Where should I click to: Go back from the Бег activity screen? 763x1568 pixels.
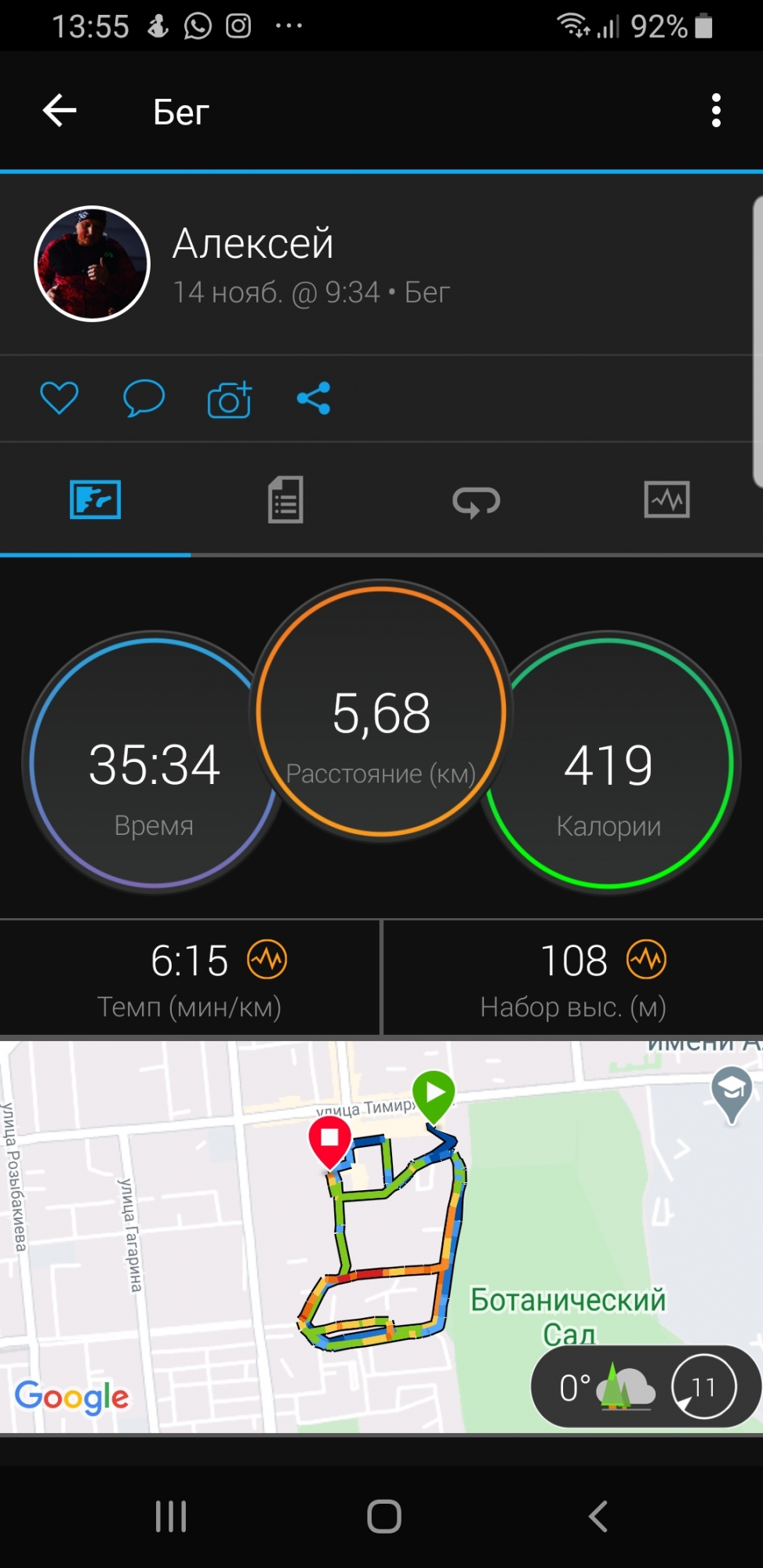click(x=60, y=111)
